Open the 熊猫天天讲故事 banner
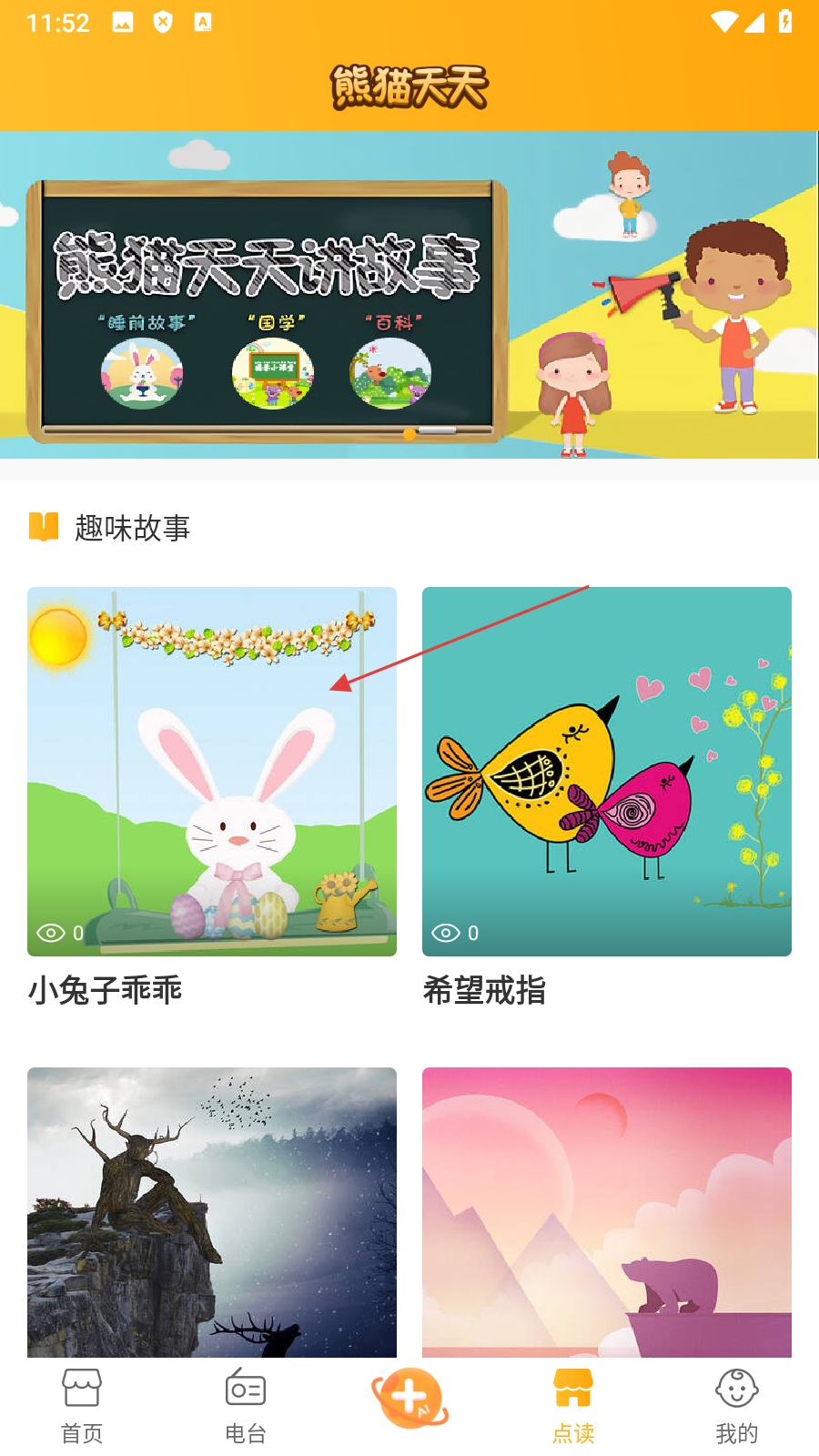The height and width of the screenshot is (1456, 819). tap(409, 294)
